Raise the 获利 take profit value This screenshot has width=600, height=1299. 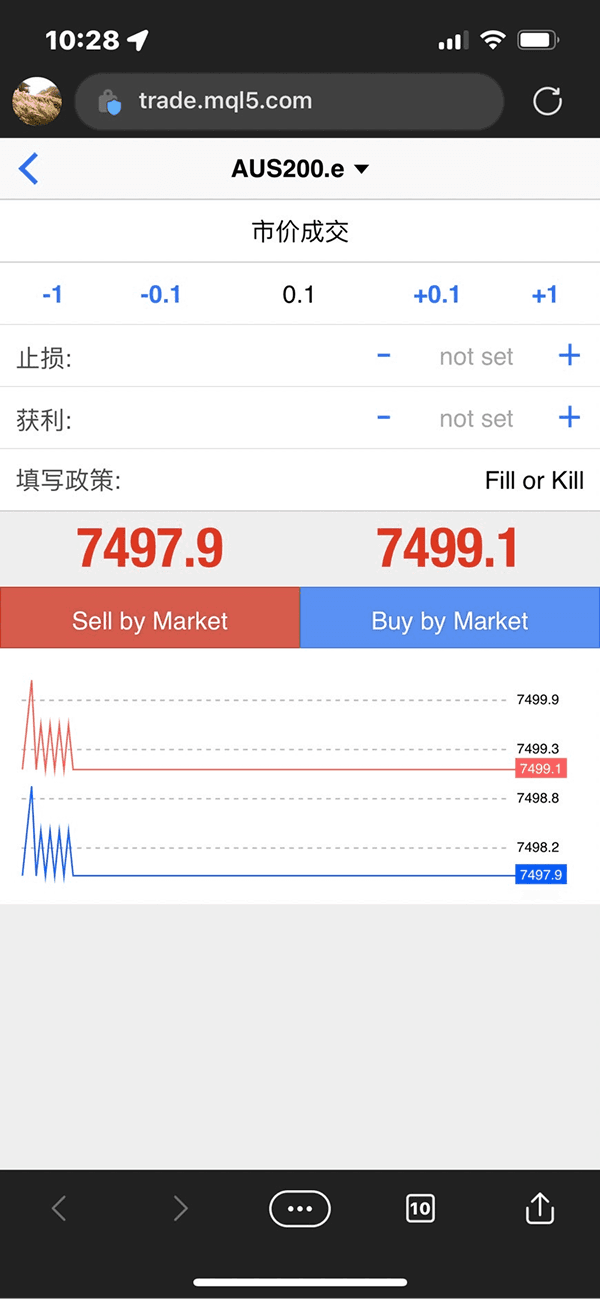click(x=569, y=418)
